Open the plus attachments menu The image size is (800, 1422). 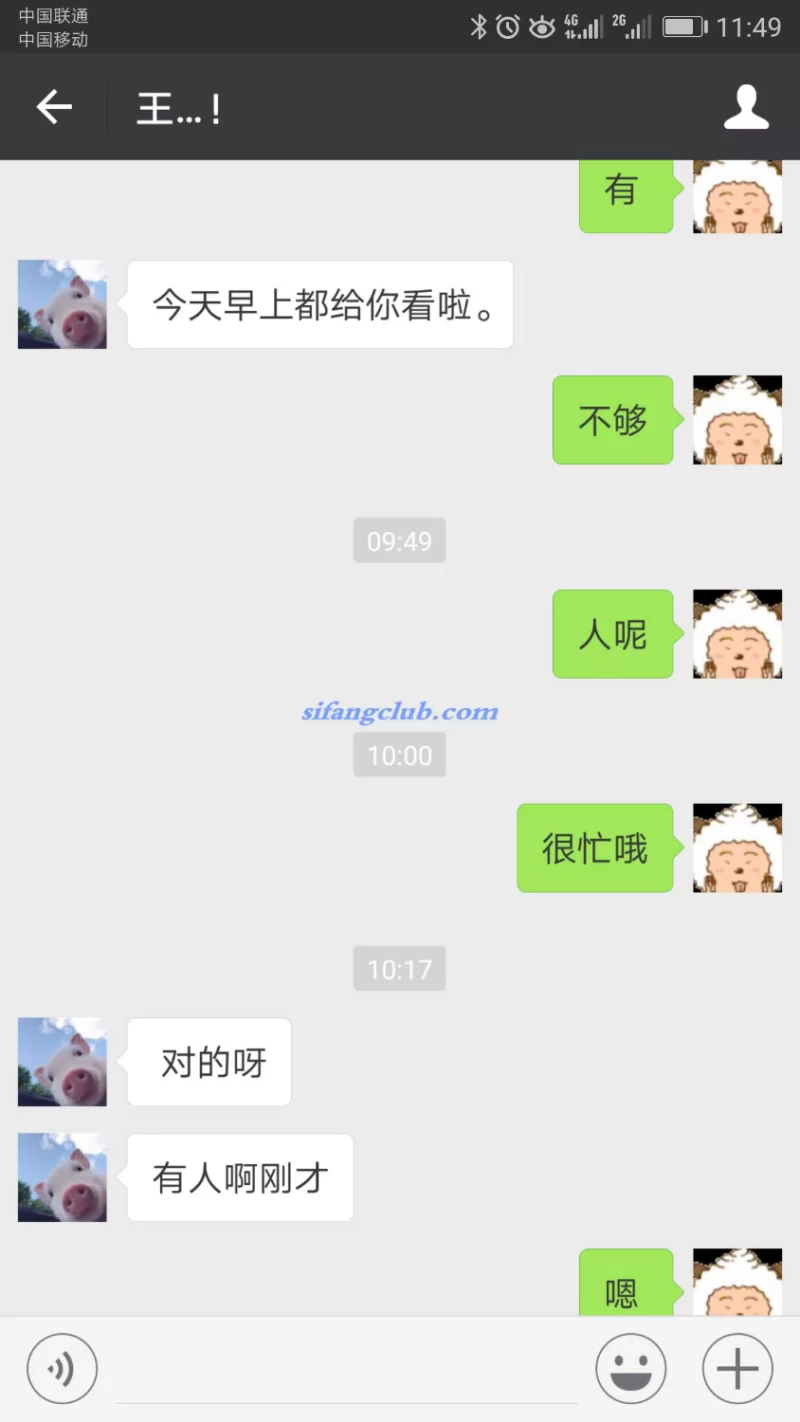[x=737, y=1368]
